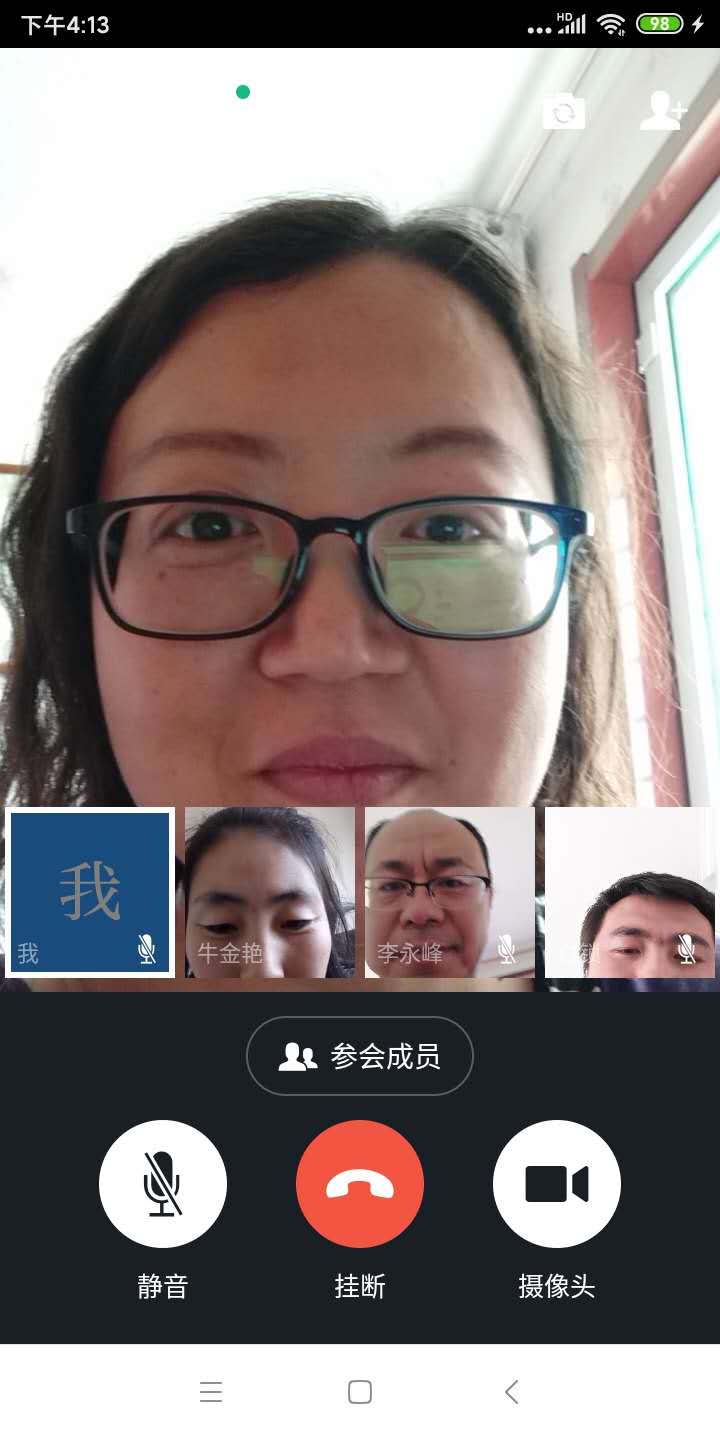Toggle the 静音 microphone button
720x1440 pixels.
coord(163,1184)
